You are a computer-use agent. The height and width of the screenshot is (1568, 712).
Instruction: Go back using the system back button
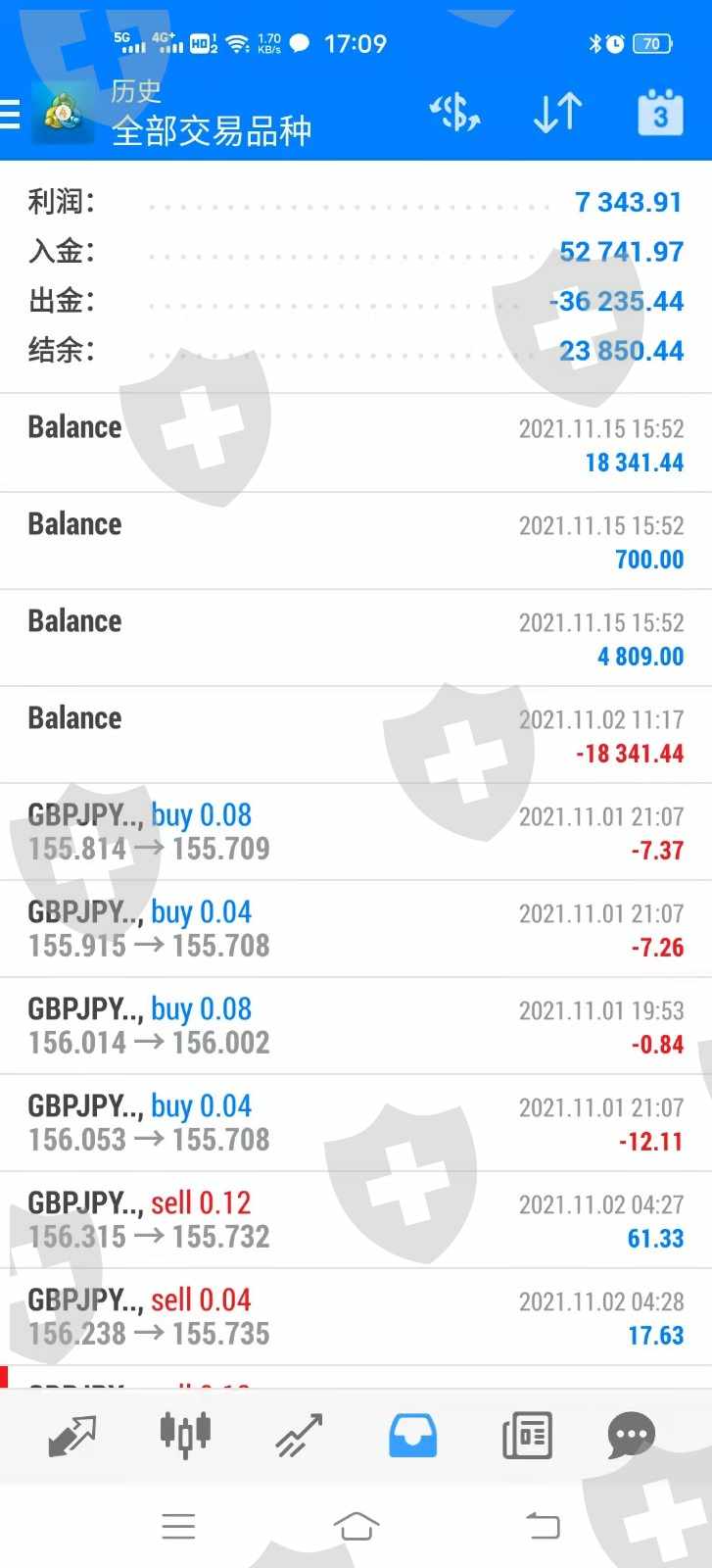coord(542,1526)
